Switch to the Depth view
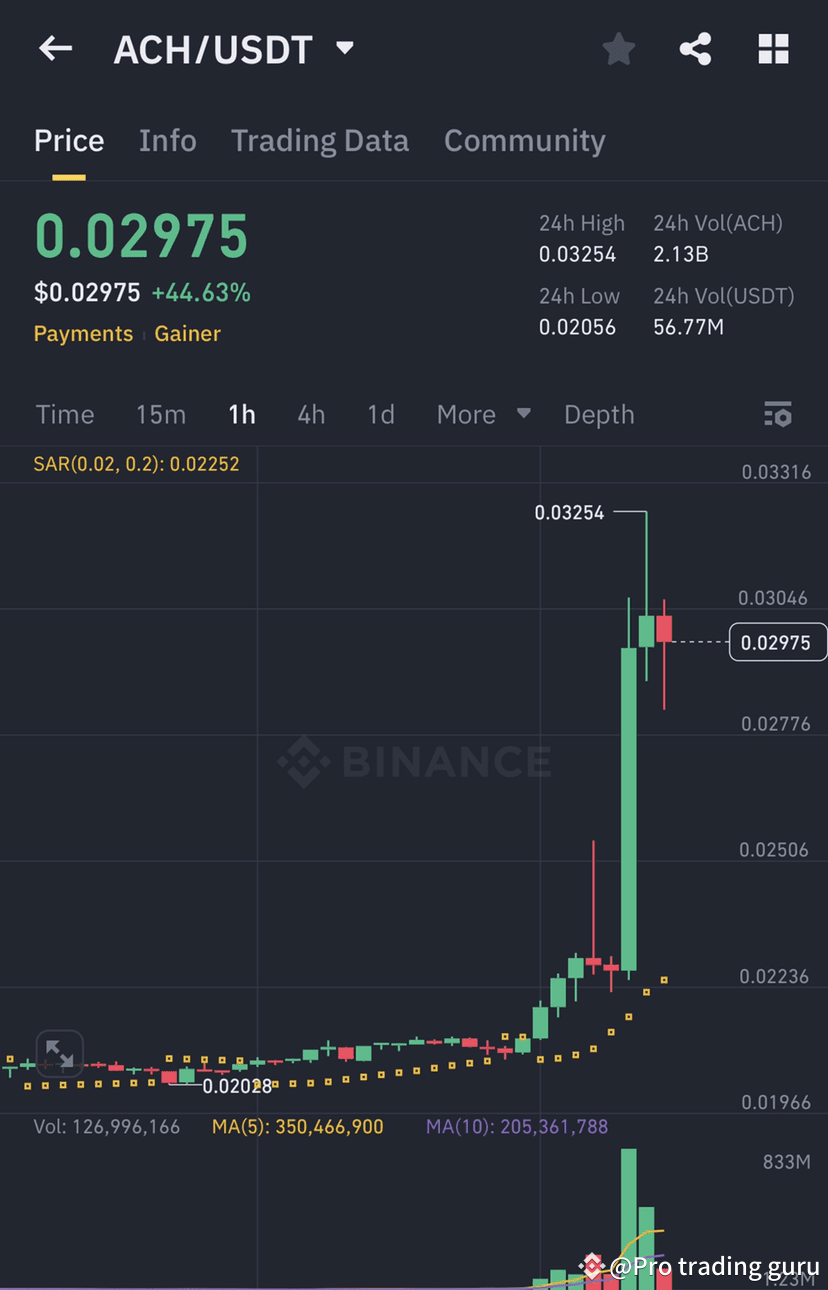The width and height of the screenshot is (828, 1290). 599,414
